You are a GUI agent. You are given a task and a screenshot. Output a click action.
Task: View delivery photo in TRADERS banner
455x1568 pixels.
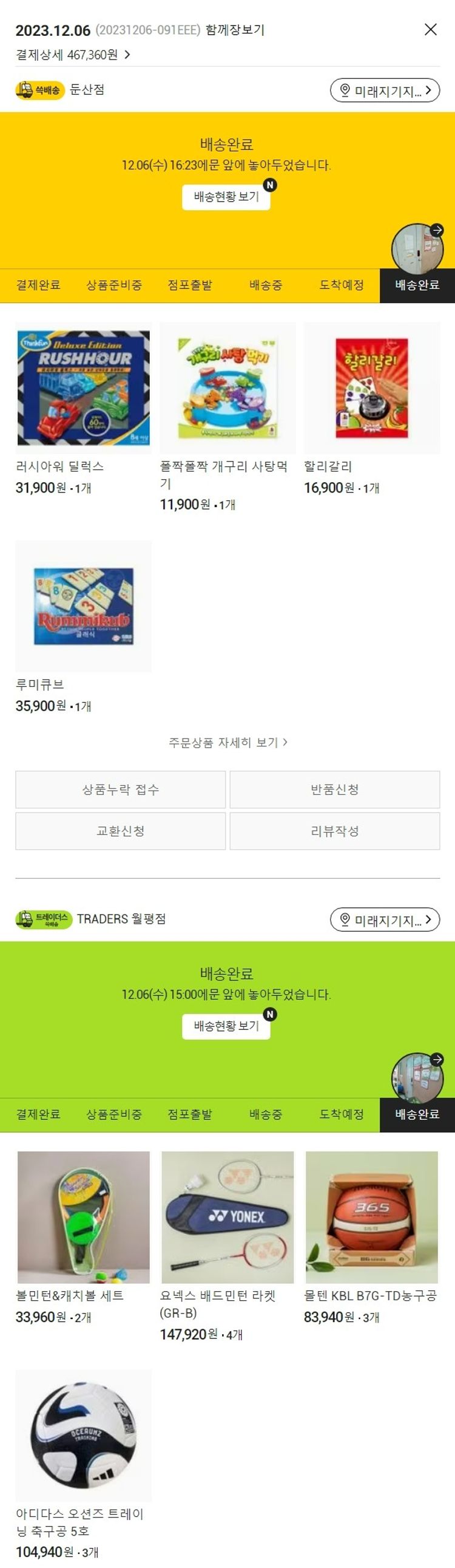pos(417,1078)
